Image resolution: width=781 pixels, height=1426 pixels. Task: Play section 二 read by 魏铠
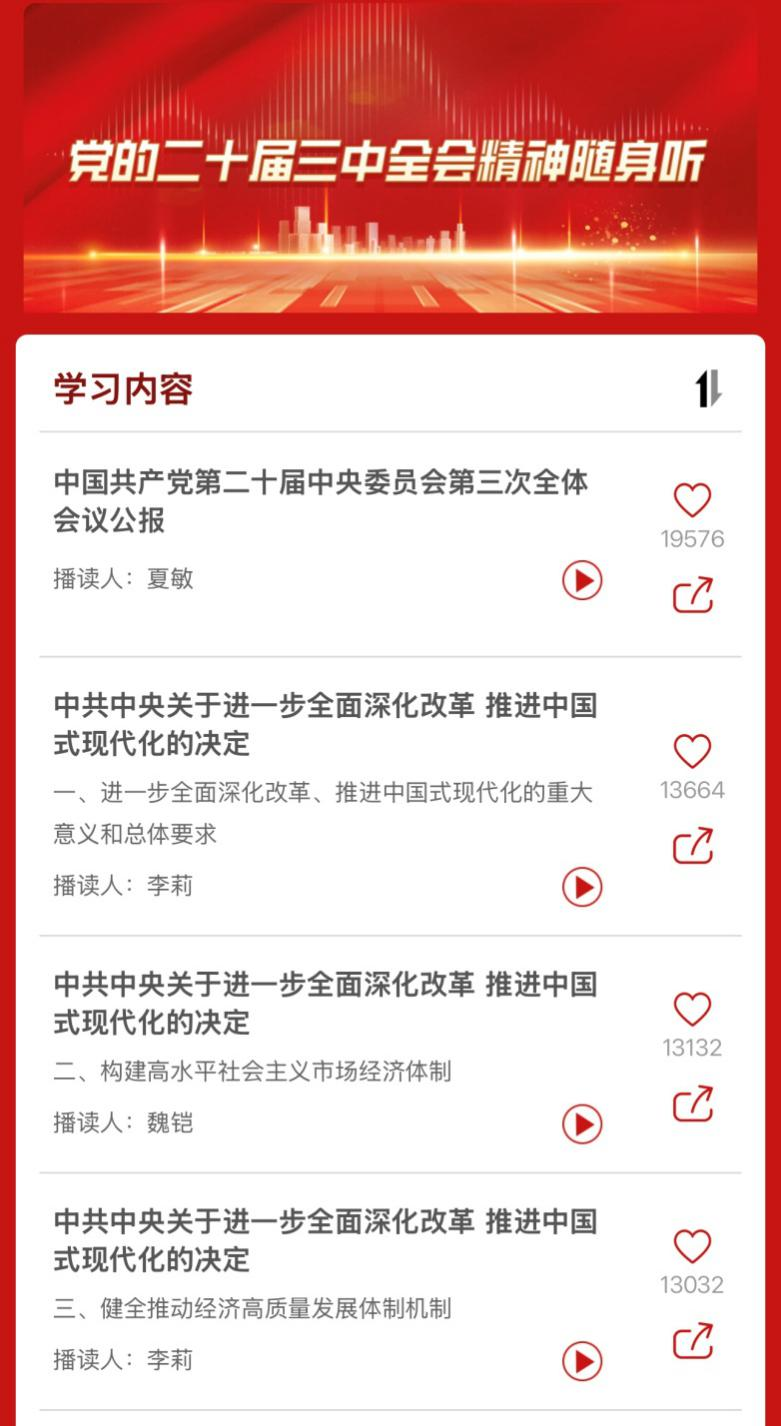[582, 1124]
